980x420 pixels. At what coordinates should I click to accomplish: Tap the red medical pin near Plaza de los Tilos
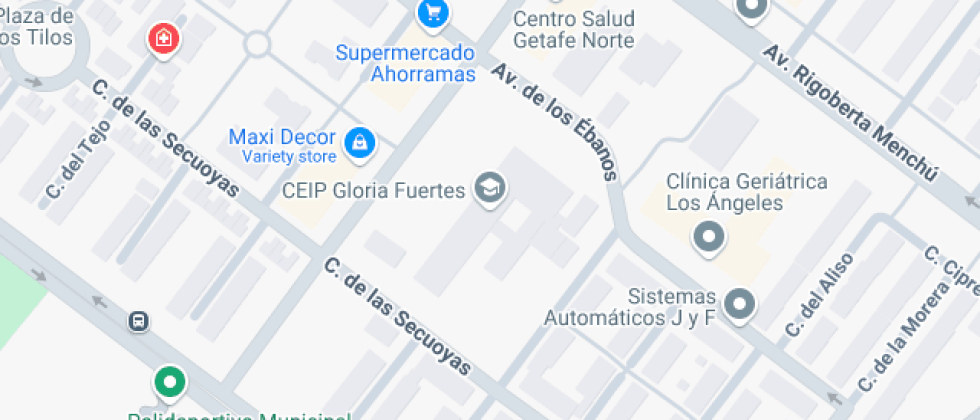tap(162, 39)
